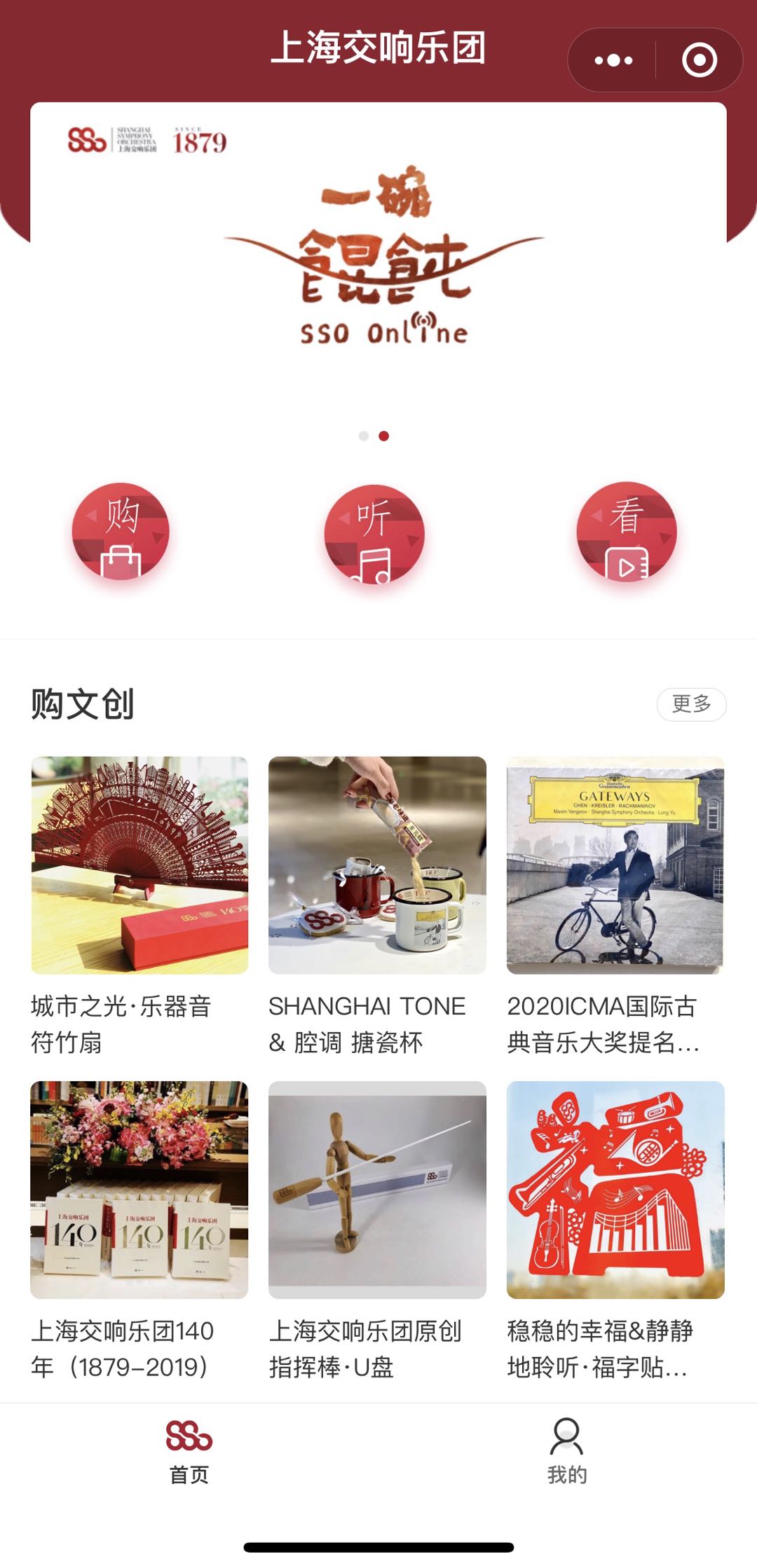The width and height of the screenshot is (757, 1568).
Task: Jump to the first banner page dot
Action: tap(363, 436)
